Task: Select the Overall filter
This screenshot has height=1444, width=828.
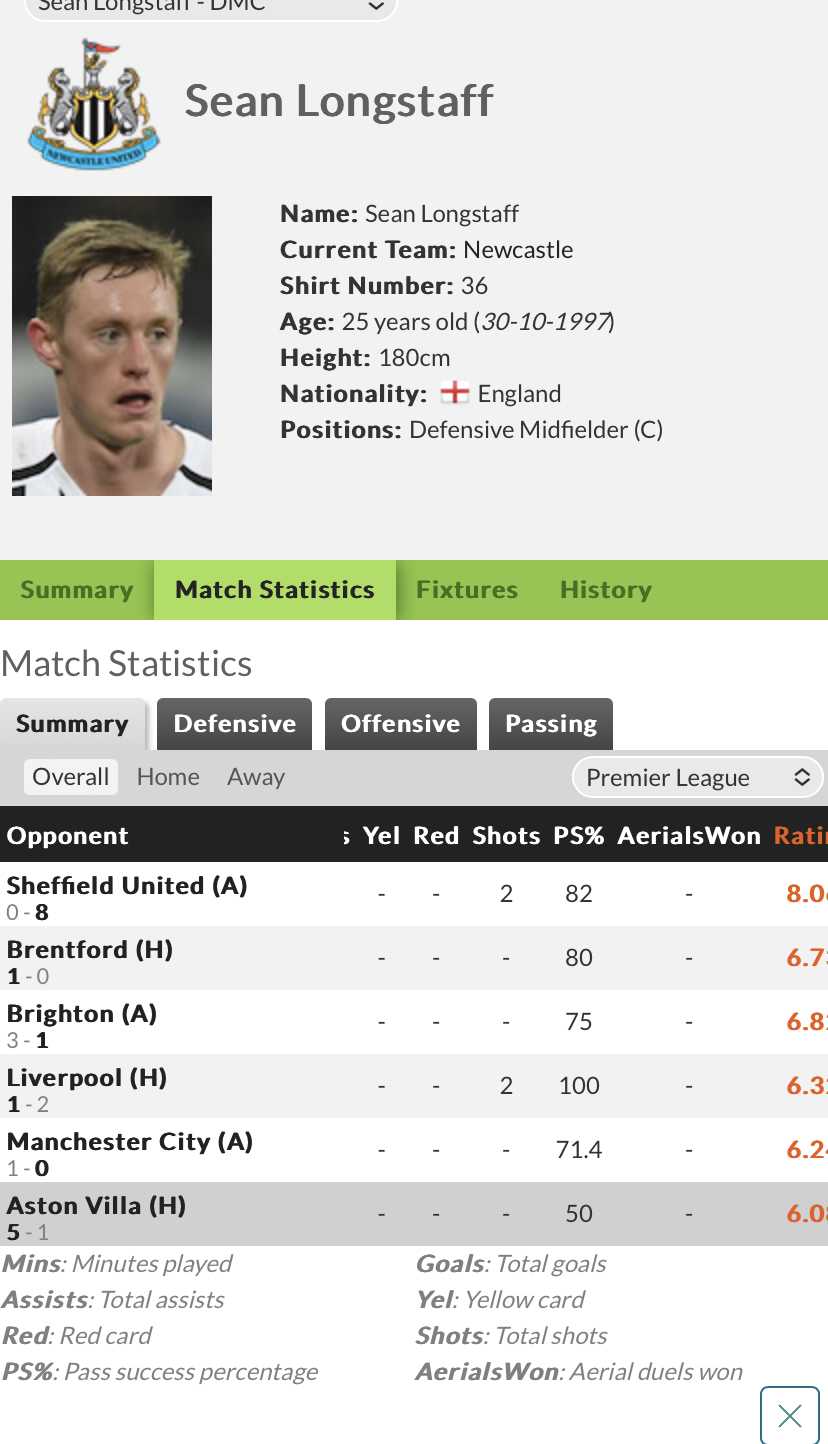Action: 71,777
